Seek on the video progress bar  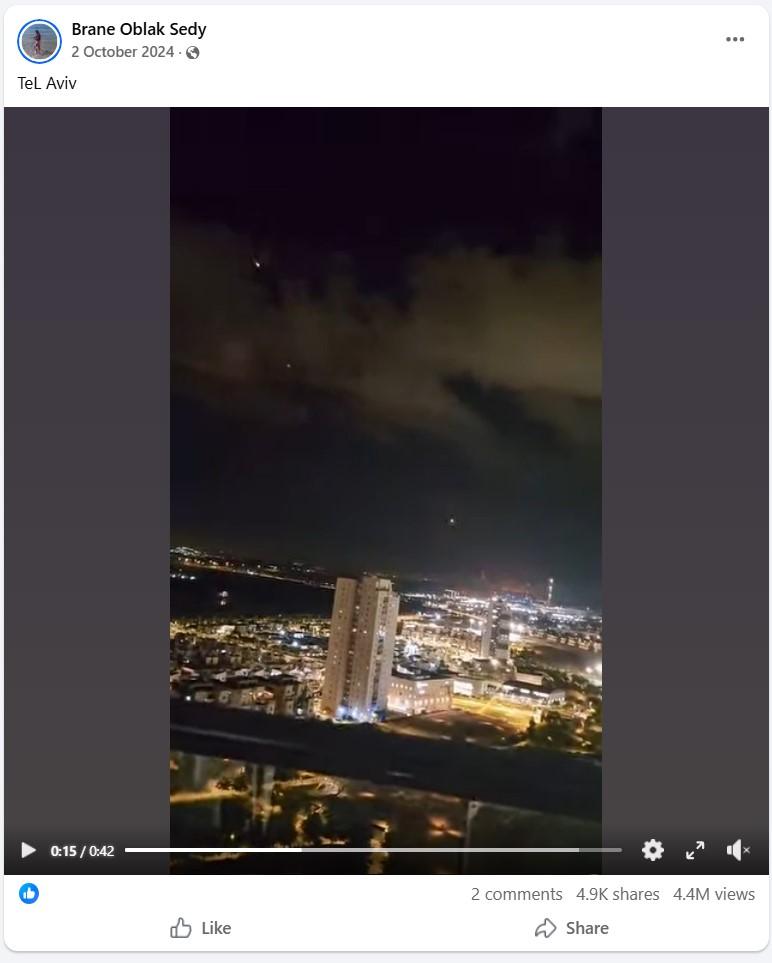pyautogui.click(x=372, y=850)
